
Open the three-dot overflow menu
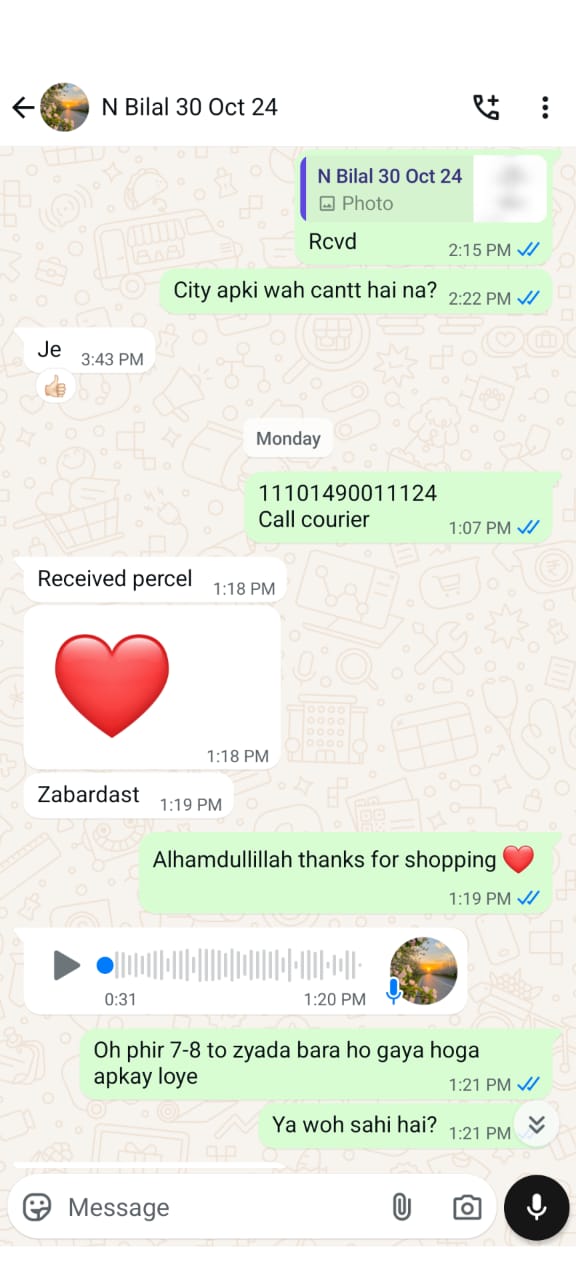pos(545,108)
